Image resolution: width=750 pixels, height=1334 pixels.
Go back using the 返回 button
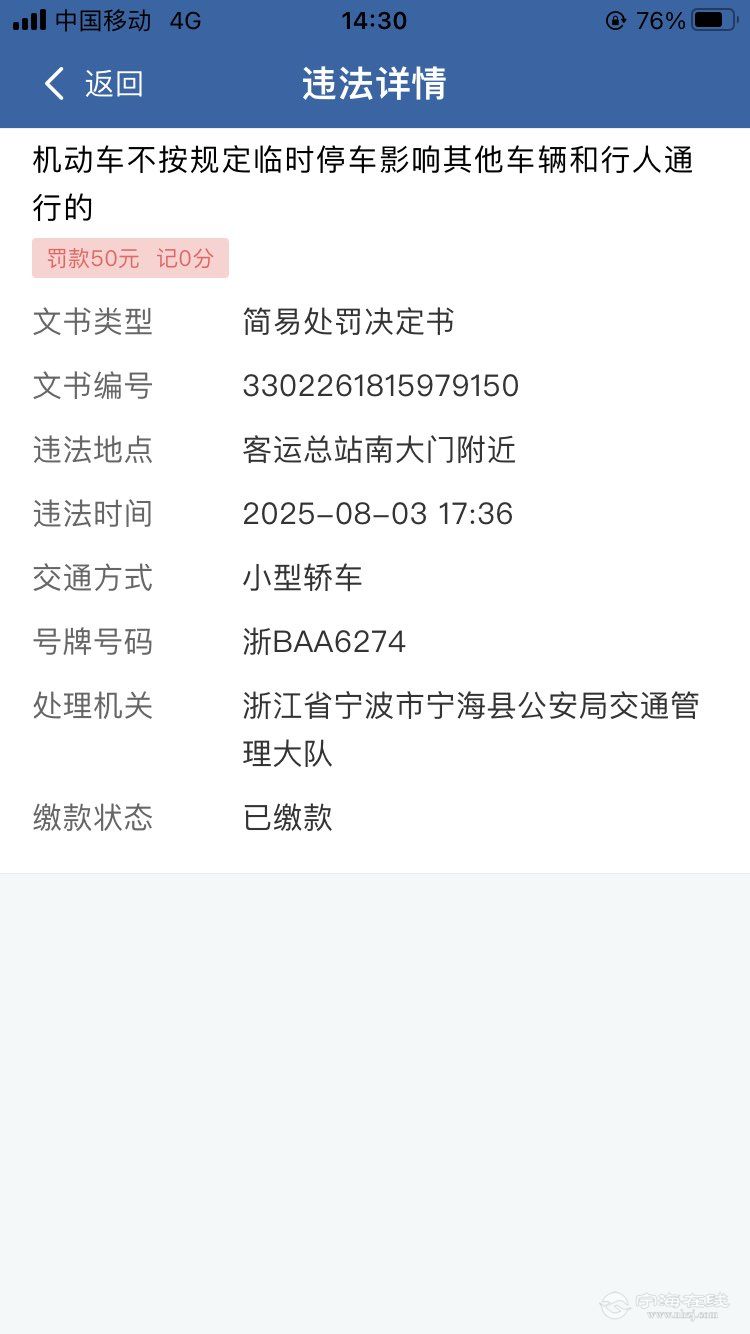(x=94, y=84)
